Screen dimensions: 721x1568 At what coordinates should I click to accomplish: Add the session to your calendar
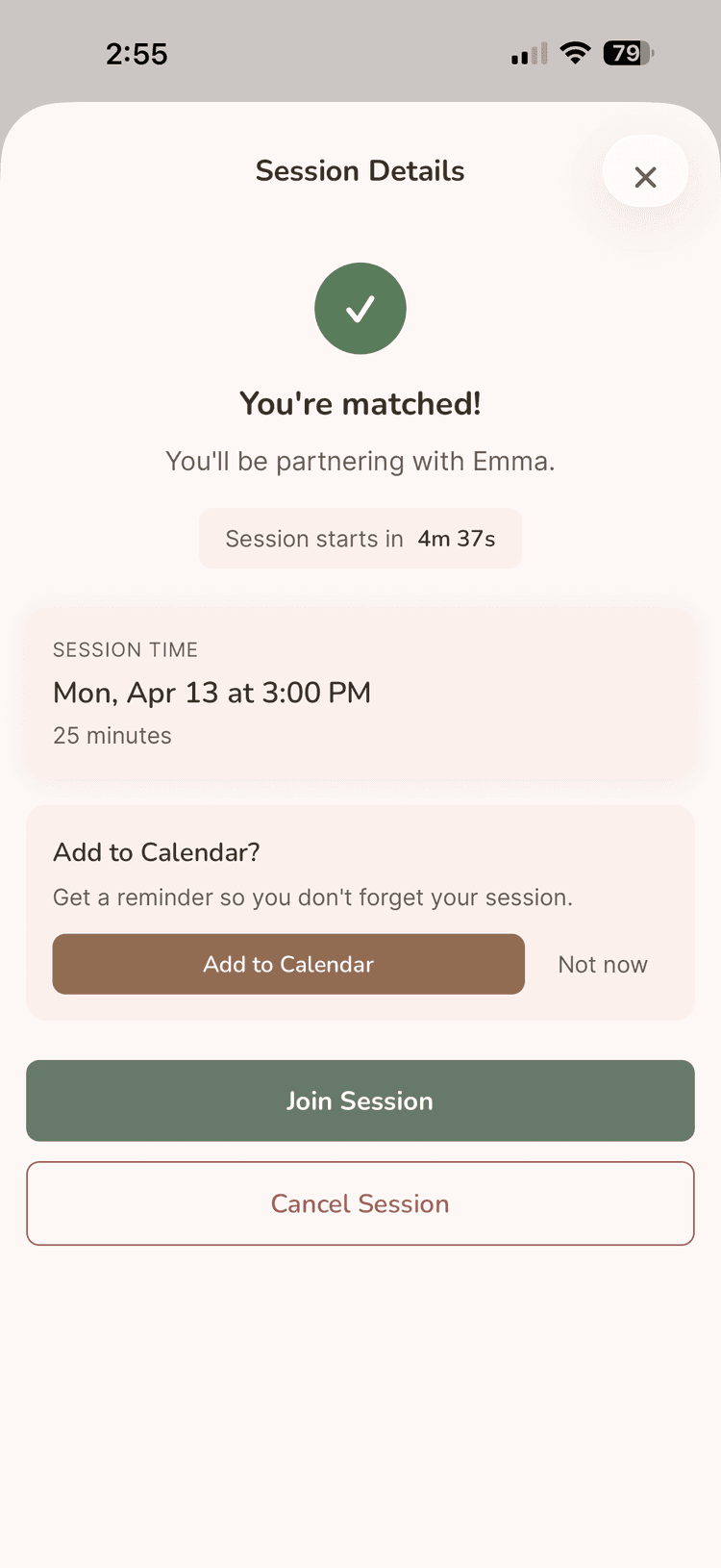click(288, 964)
